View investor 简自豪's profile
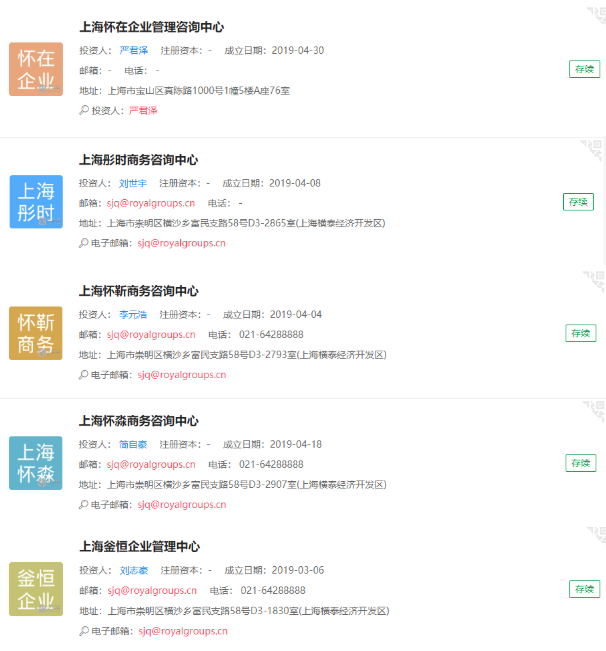 coord(132,444)
